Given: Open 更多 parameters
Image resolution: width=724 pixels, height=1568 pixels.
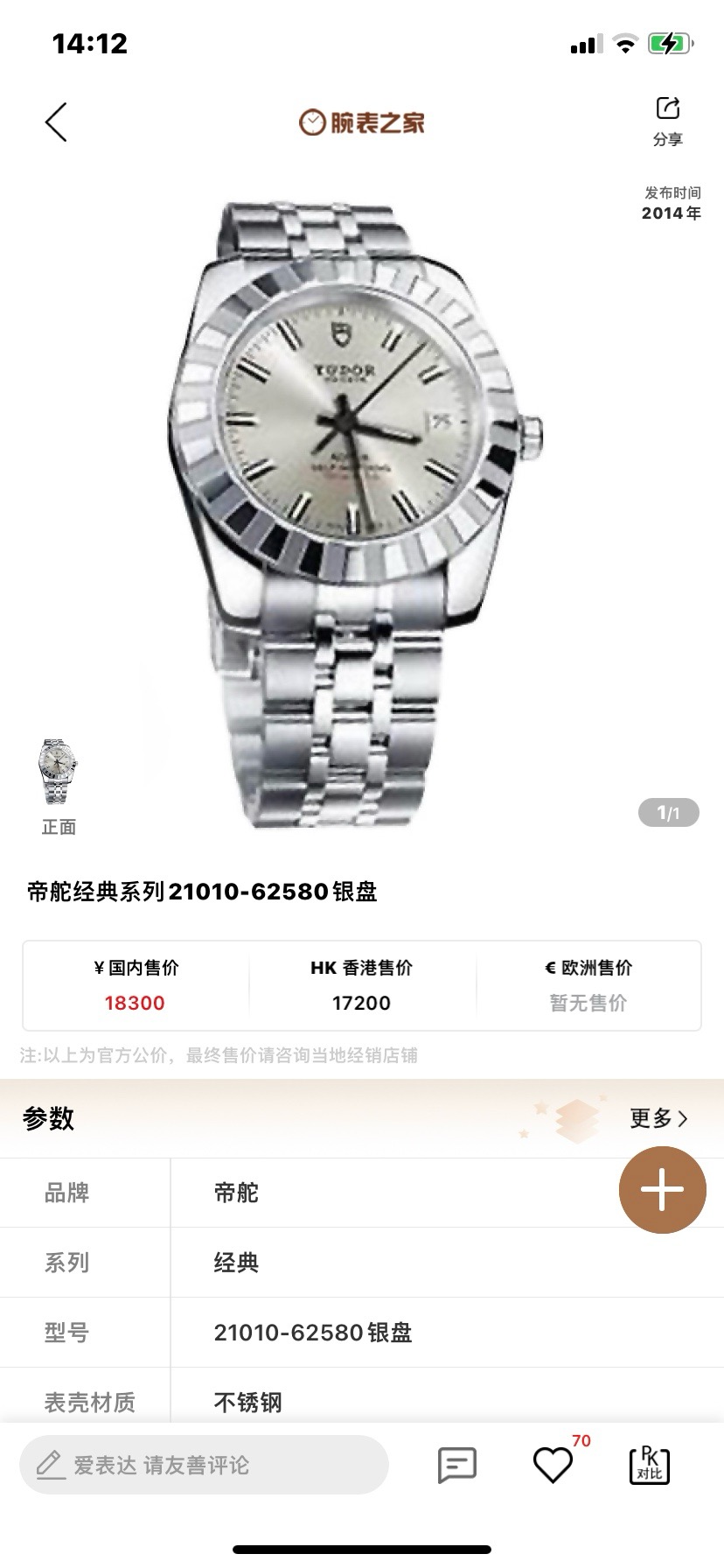Looking at the screenshot, I should click(658, 1118).
